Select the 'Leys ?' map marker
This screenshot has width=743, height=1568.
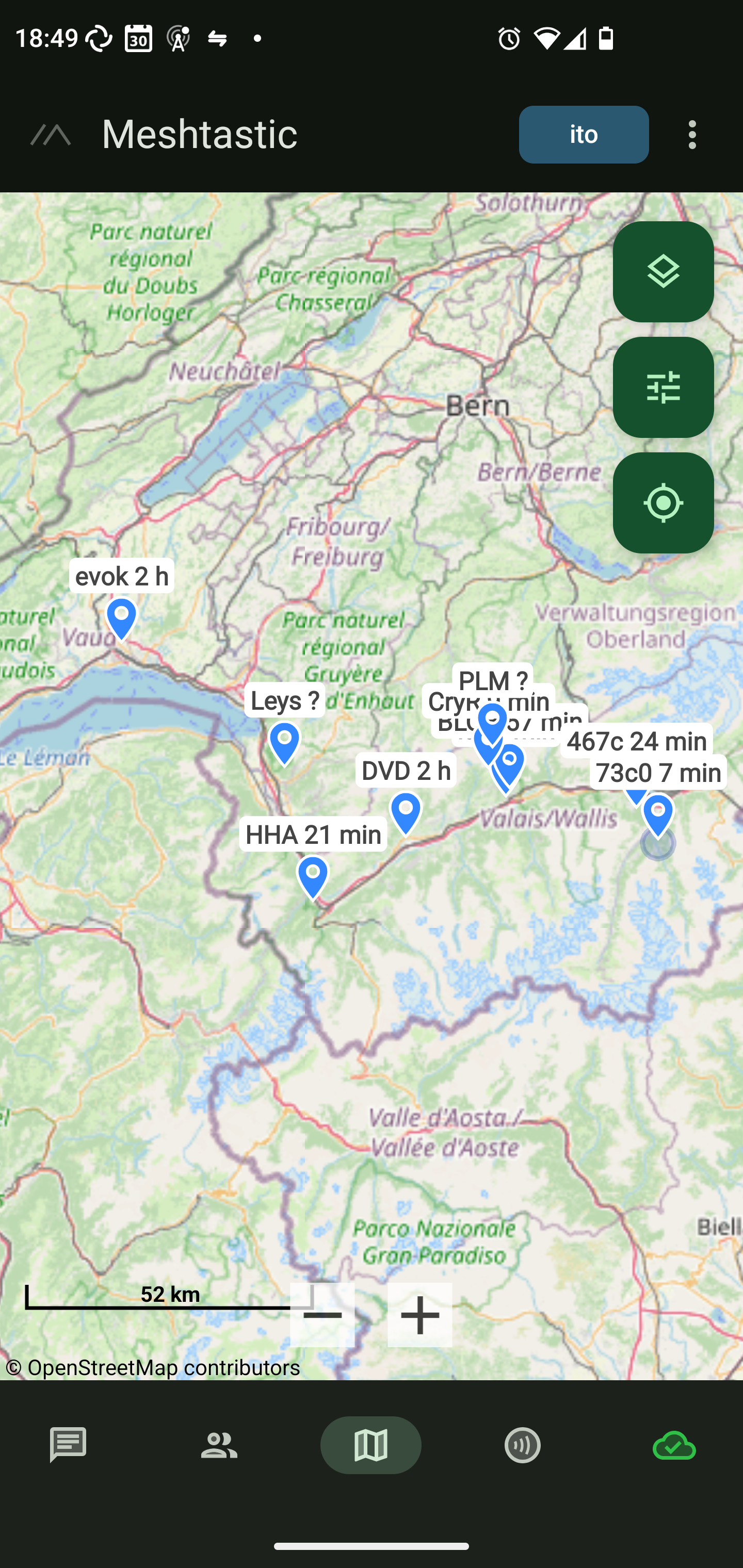click(284, 744)
